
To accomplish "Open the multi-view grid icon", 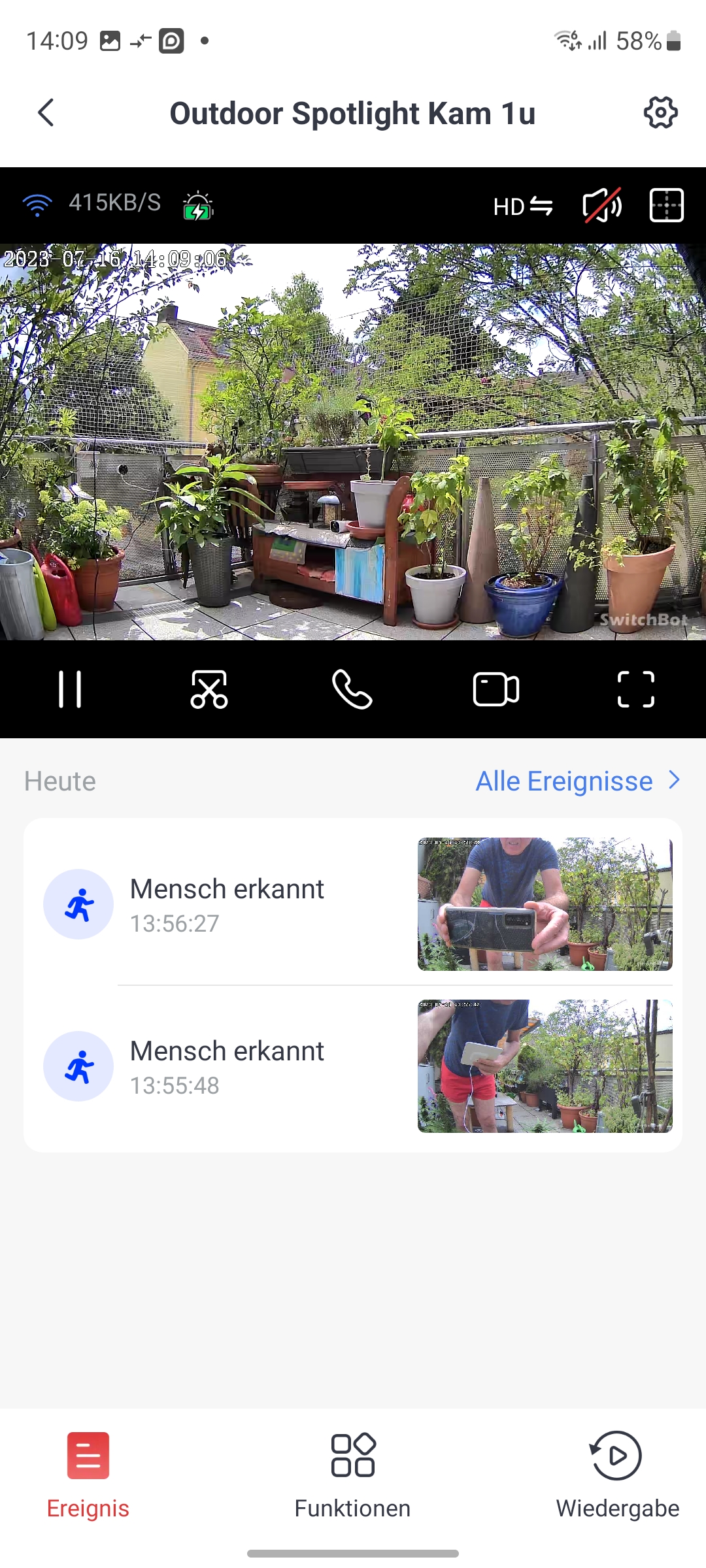I will pos(666,206).
